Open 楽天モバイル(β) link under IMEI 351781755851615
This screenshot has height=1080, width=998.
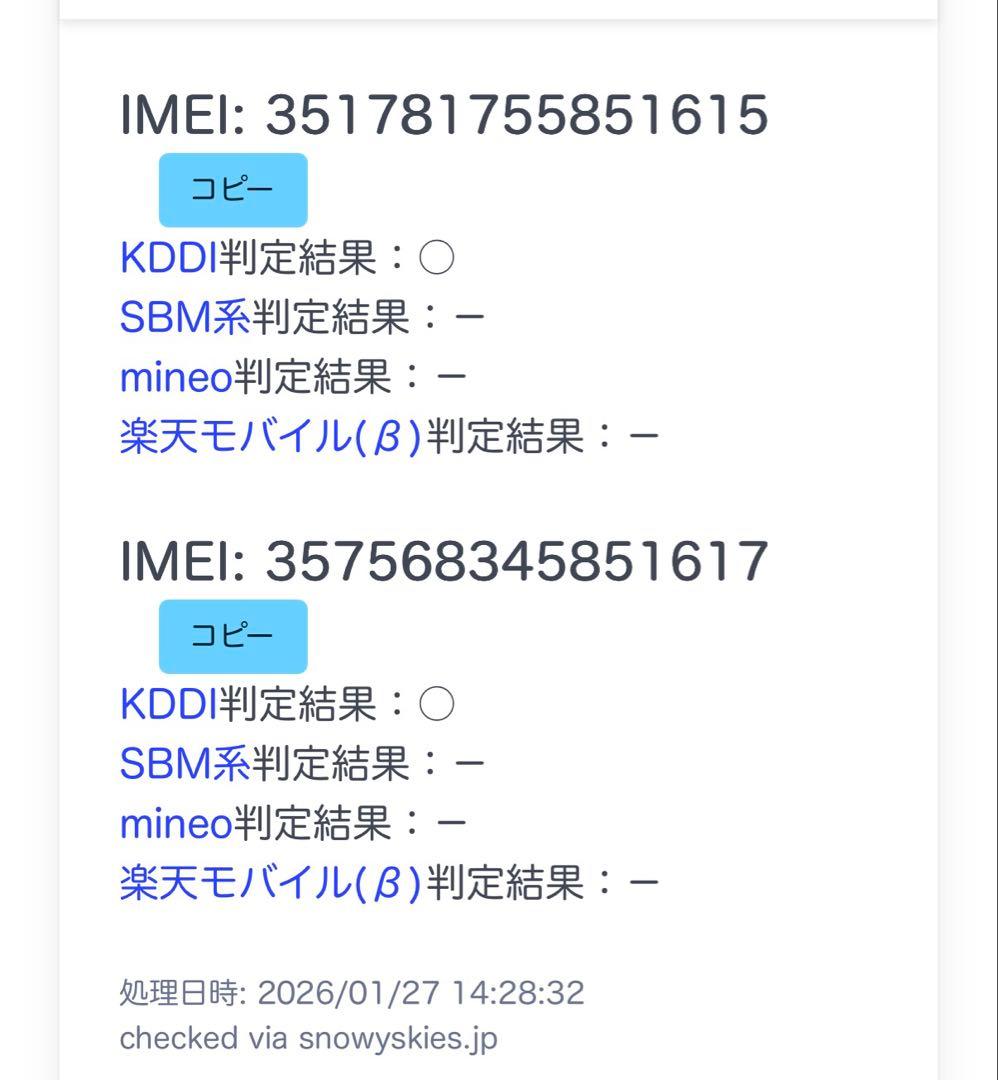click(270, 437)
